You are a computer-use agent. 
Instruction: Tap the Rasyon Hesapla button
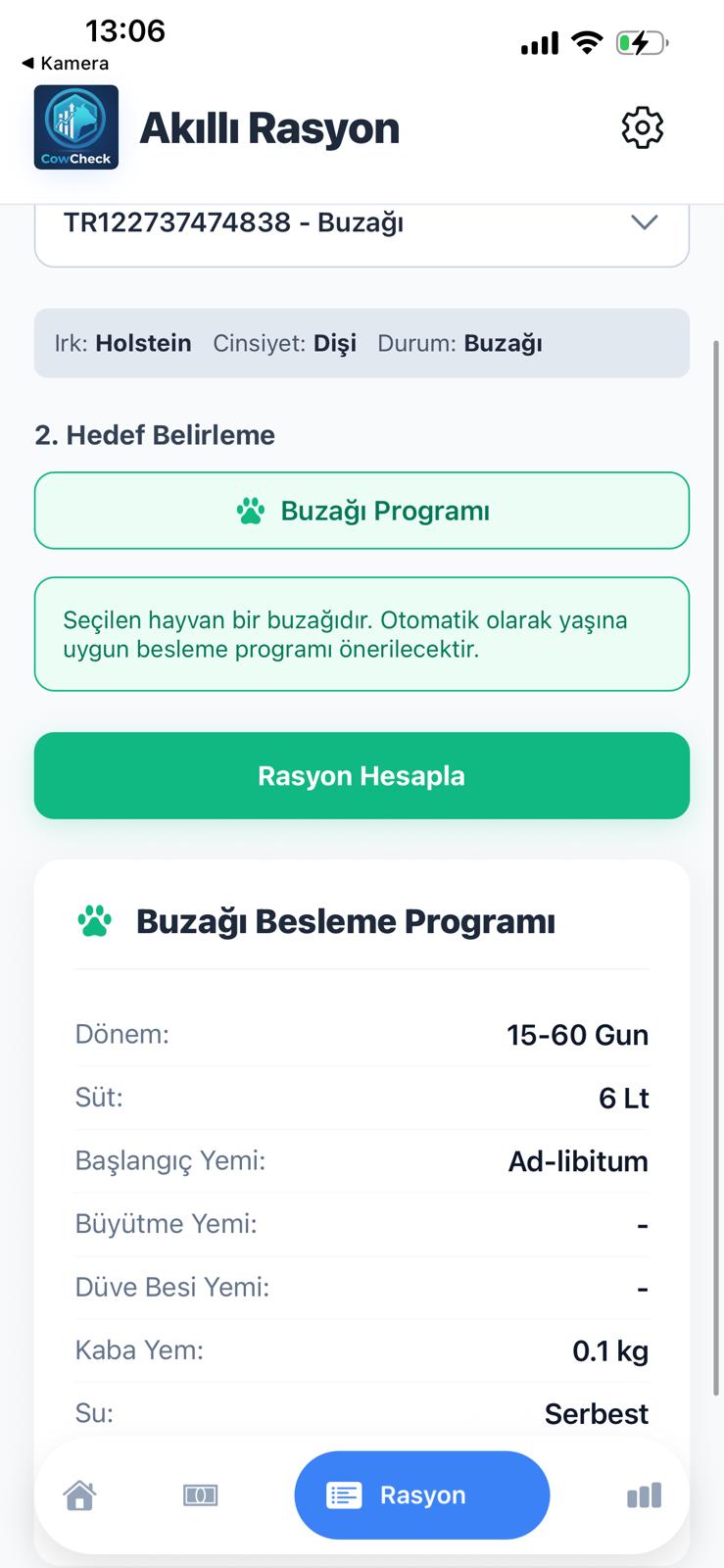click(x=362, y=775)
